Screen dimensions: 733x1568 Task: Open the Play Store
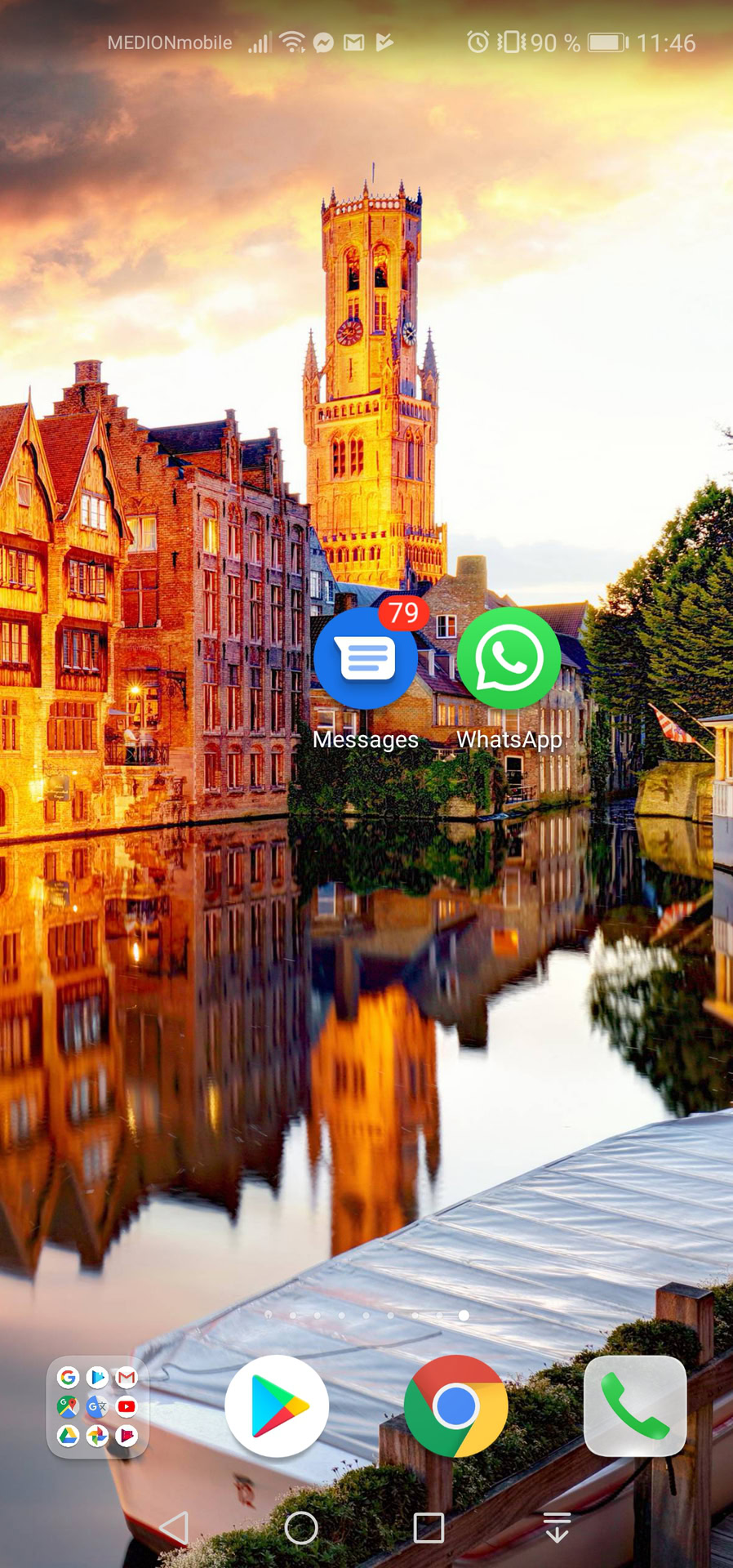point(277,1406)
